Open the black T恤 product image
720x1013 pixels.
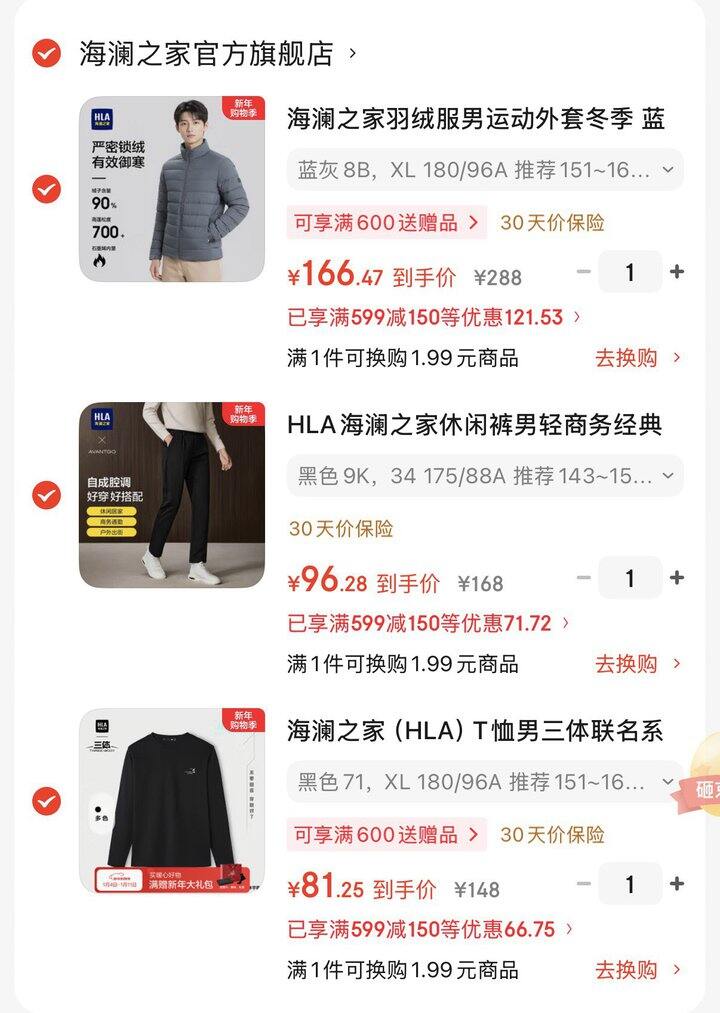pyautogui.click(x=172, y=801)
